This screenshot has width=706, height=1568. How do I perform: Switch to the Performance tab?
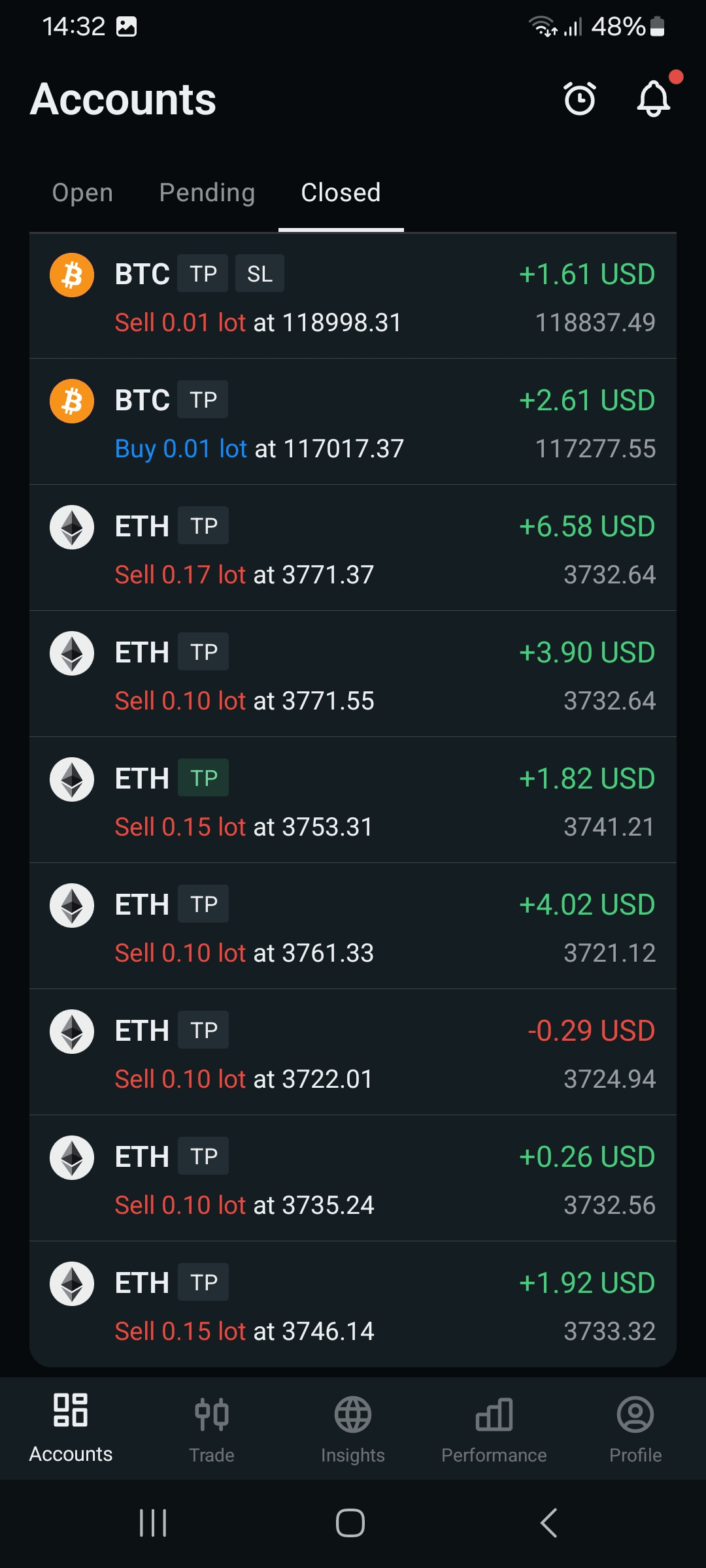[x=494, y=1429]
